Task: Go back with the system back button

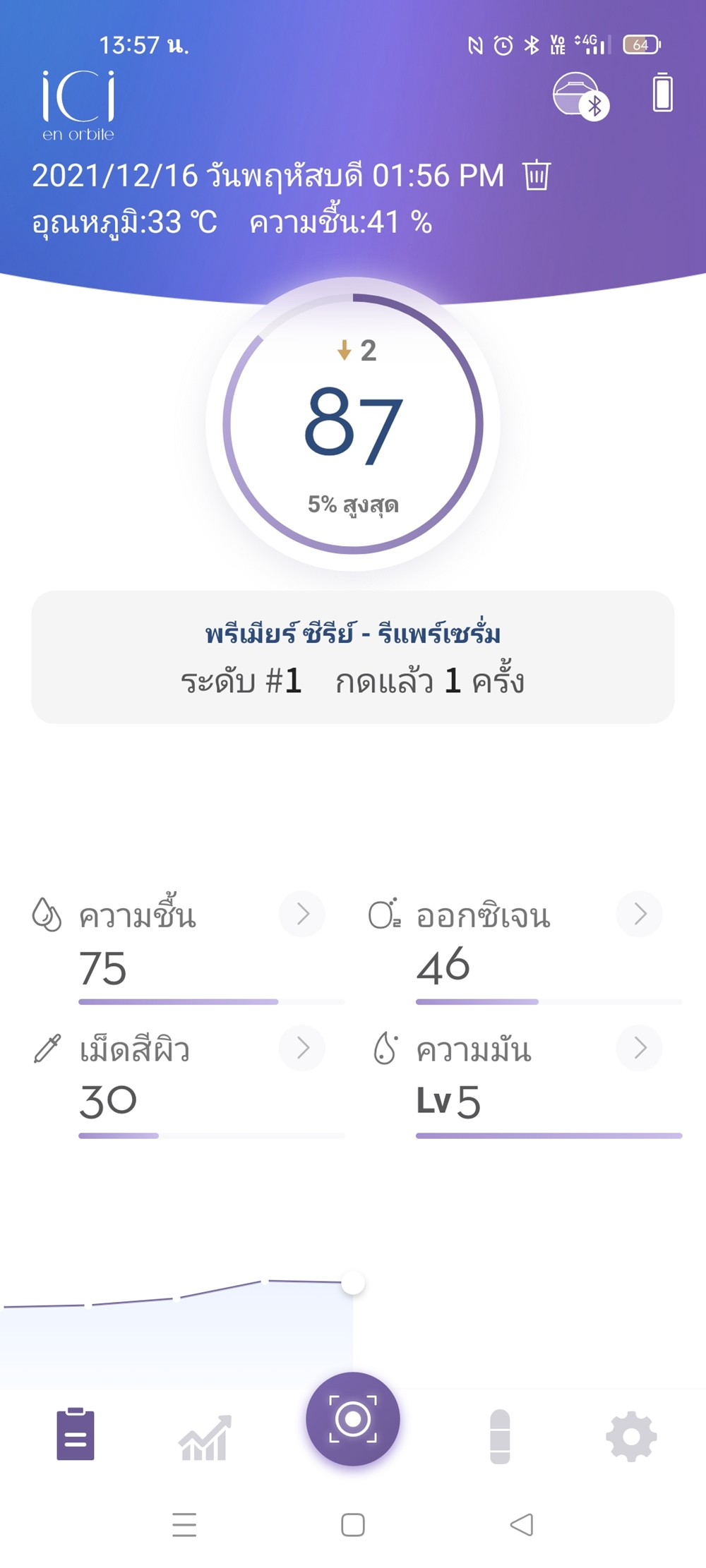Action: (x=522, y=1525)
